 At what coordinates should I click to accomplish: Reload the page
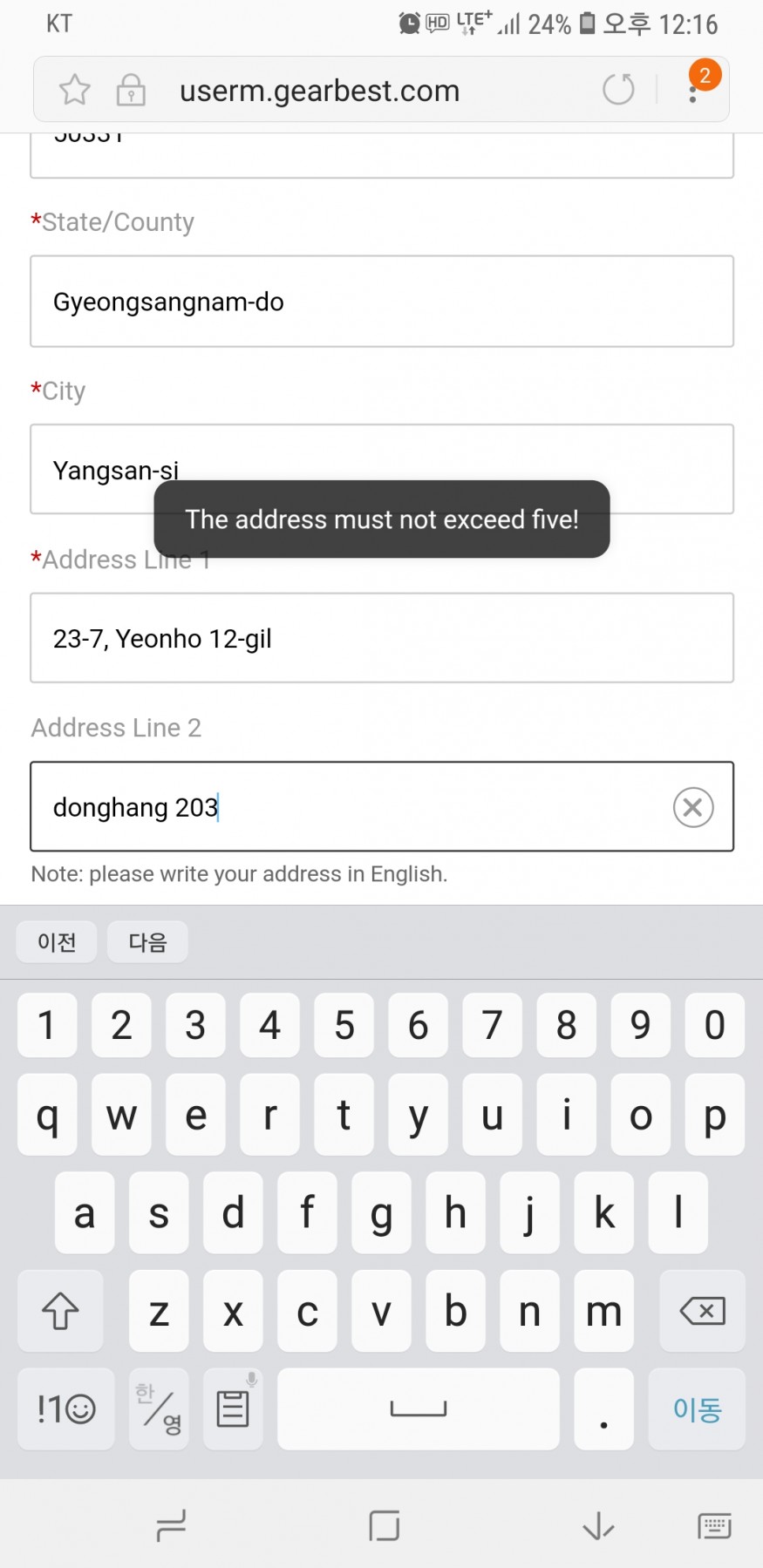point(618,89)
